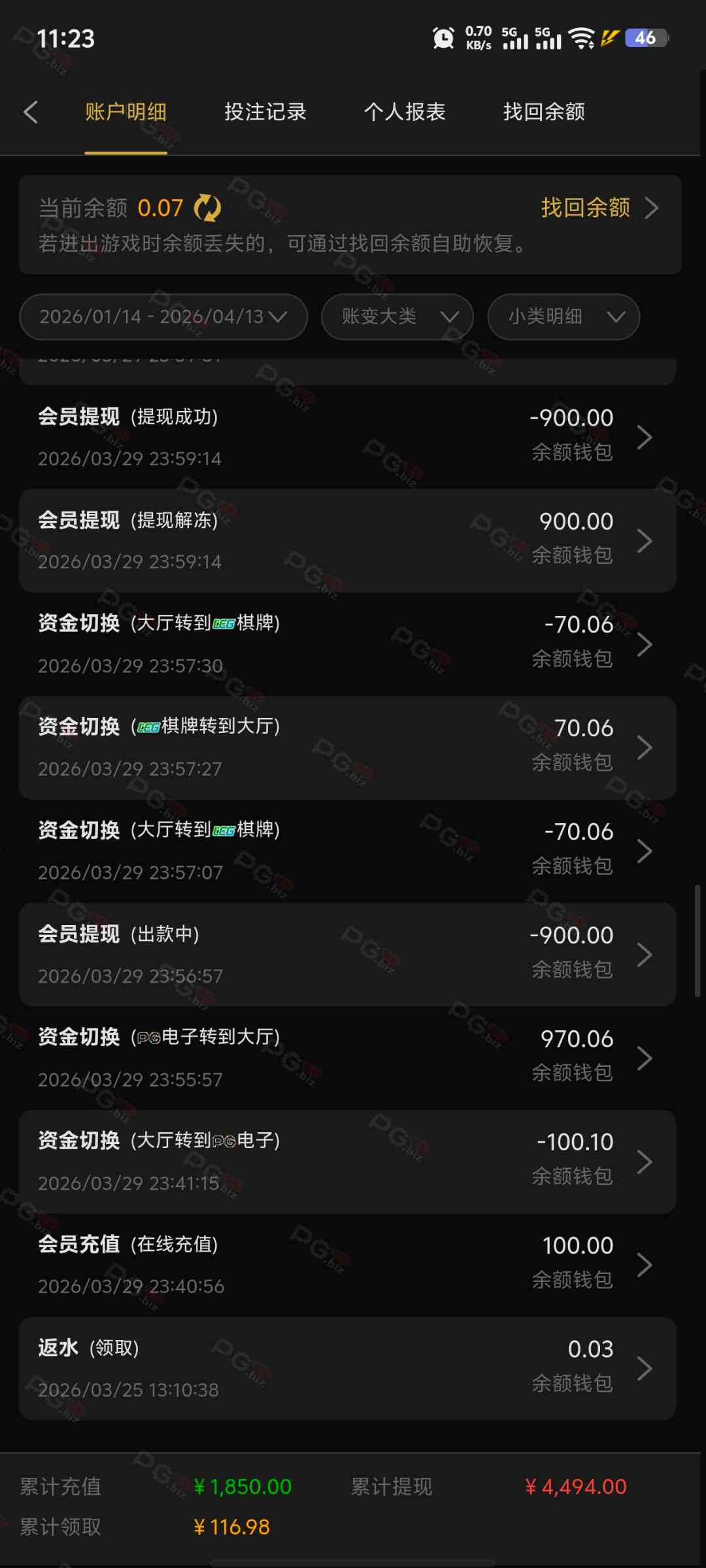
Task: Open the 23:57:30 大厅转到棋牌 transfer record
Action: (x=347, y=644)
